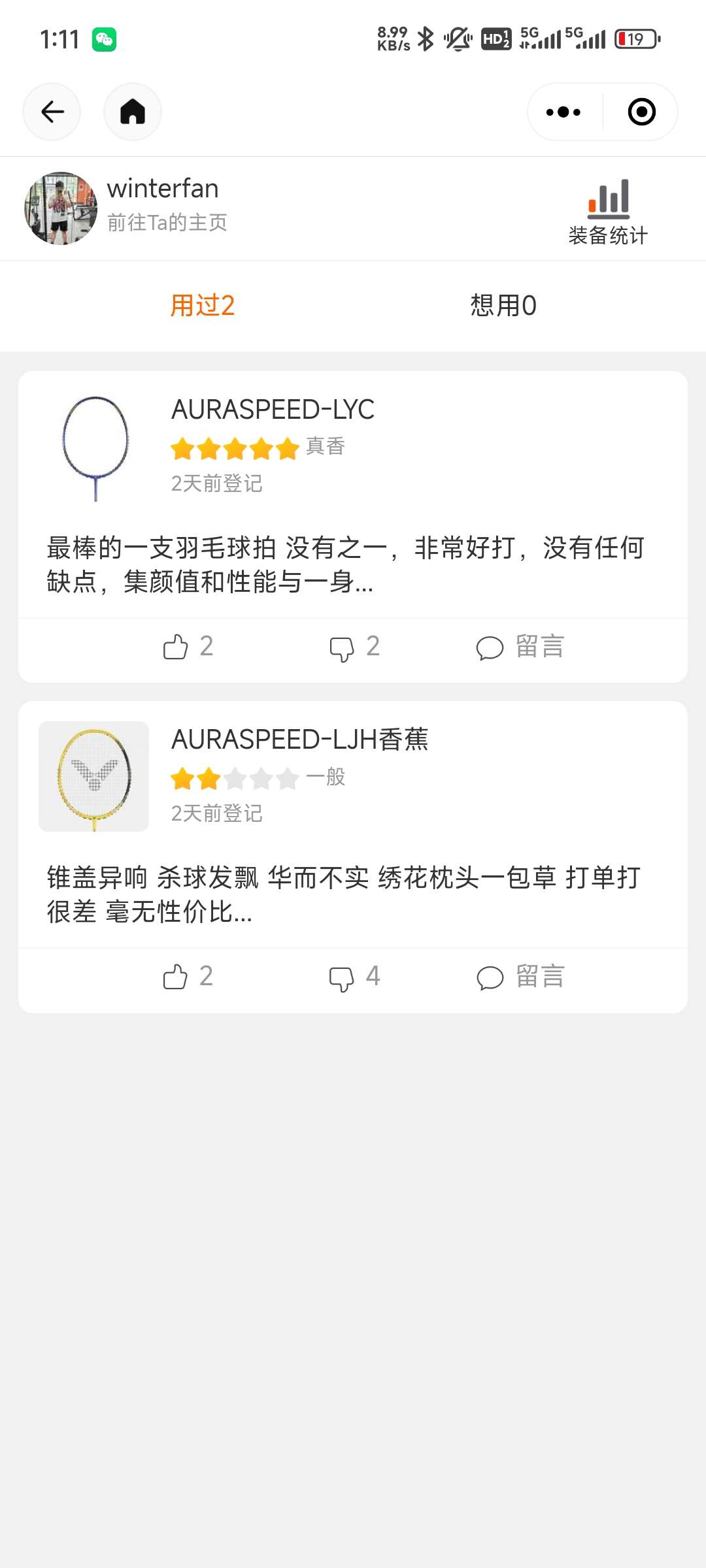The width and height of the screenshot is (706, 1568).
Task: Leave a 留言 on AURASPEED-LJH香蕉 review
Action: click(520, 977)
